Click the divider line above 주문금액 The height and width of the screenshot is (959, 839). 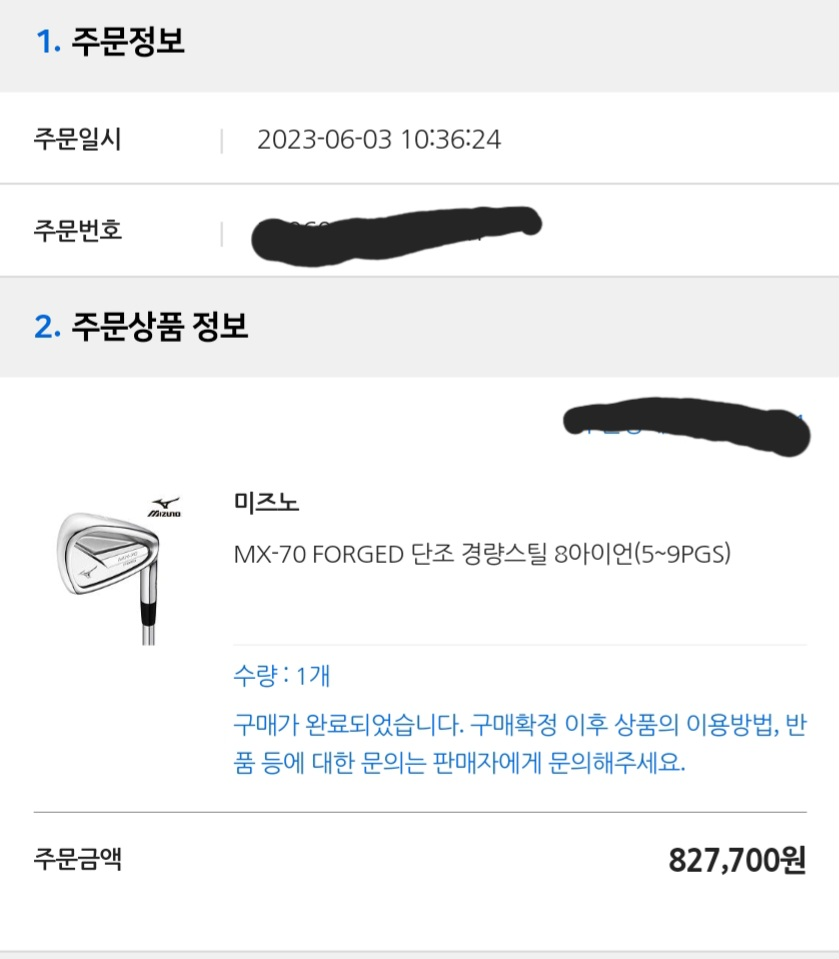[420, 810]
